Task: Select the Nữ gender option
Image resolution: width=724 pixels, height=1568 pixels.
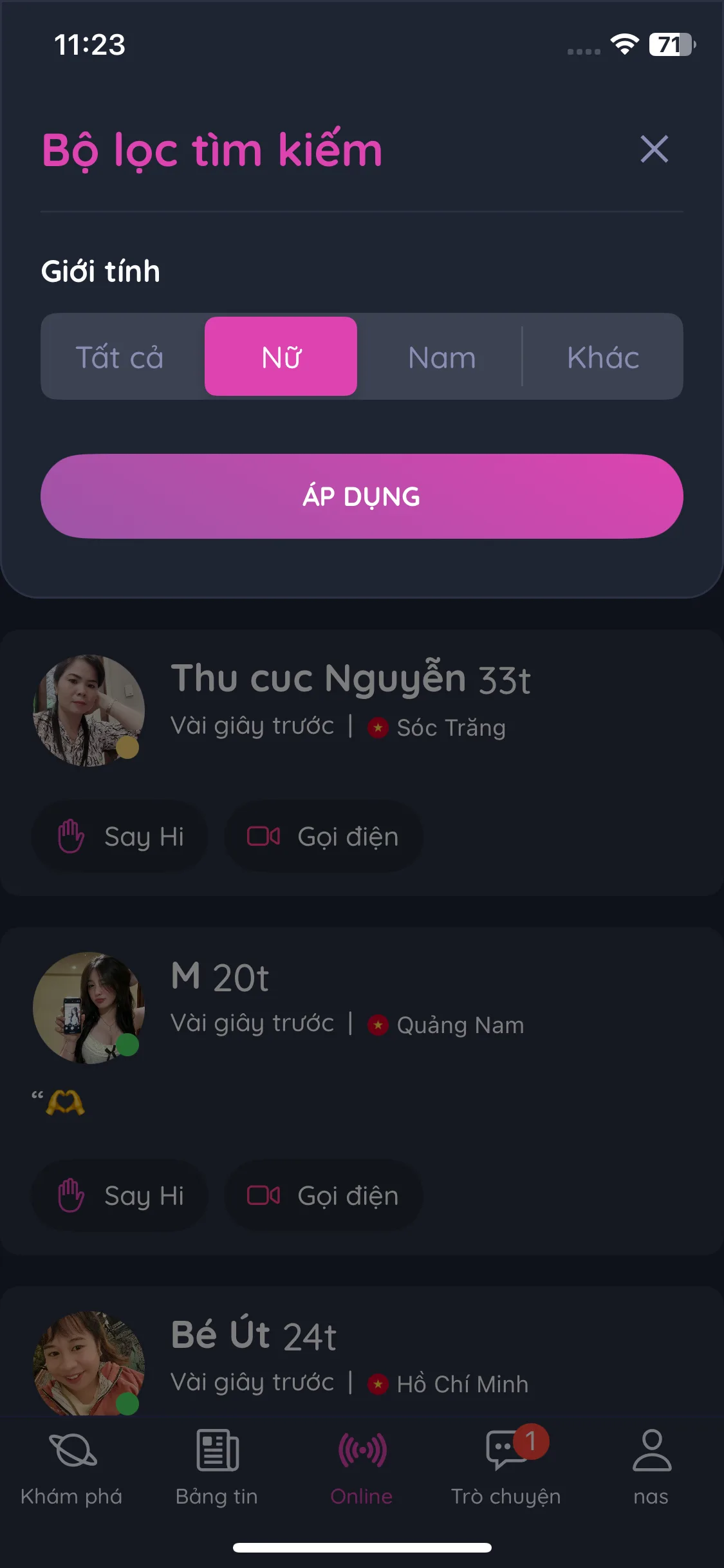Action: pos(281,357)
